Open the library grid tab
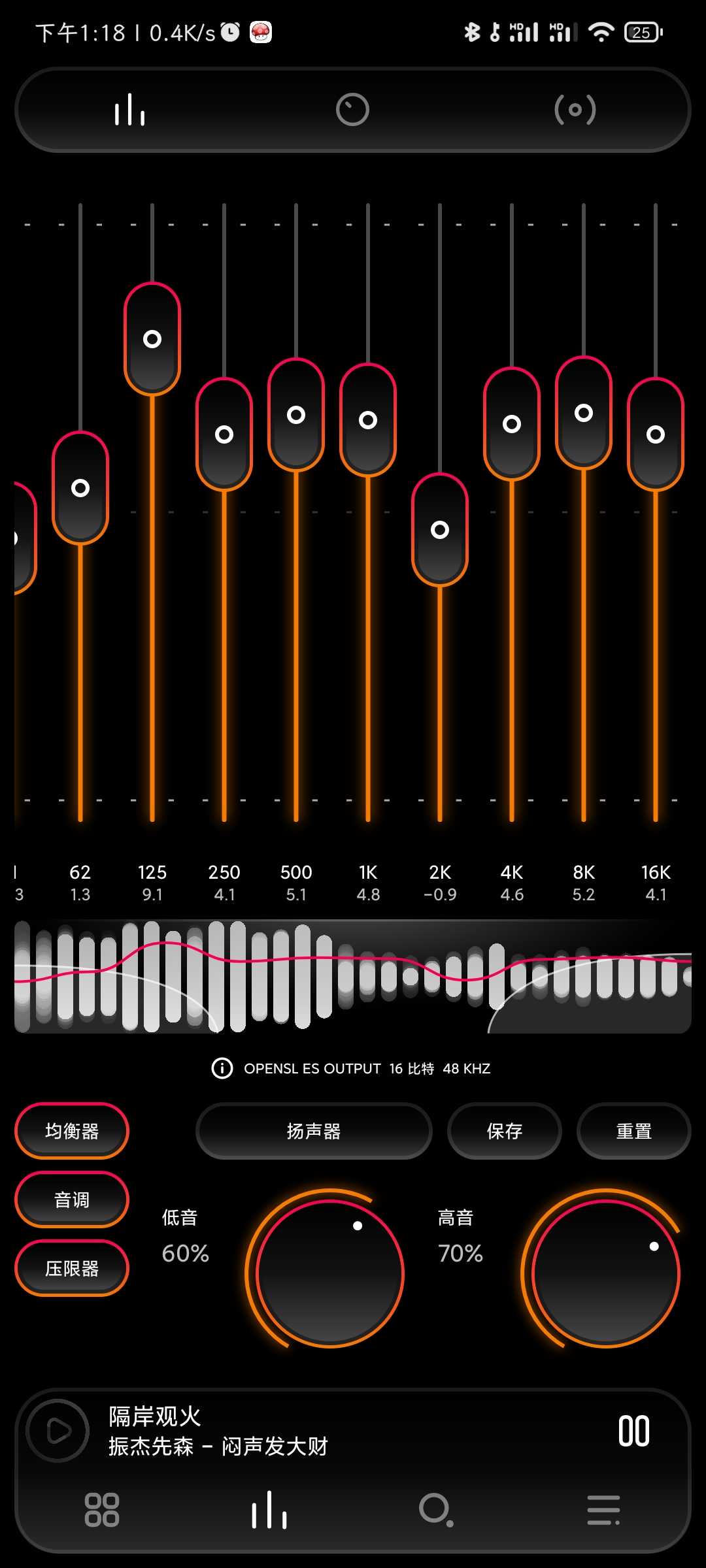706x1568 pixels. pos(102,1510)
